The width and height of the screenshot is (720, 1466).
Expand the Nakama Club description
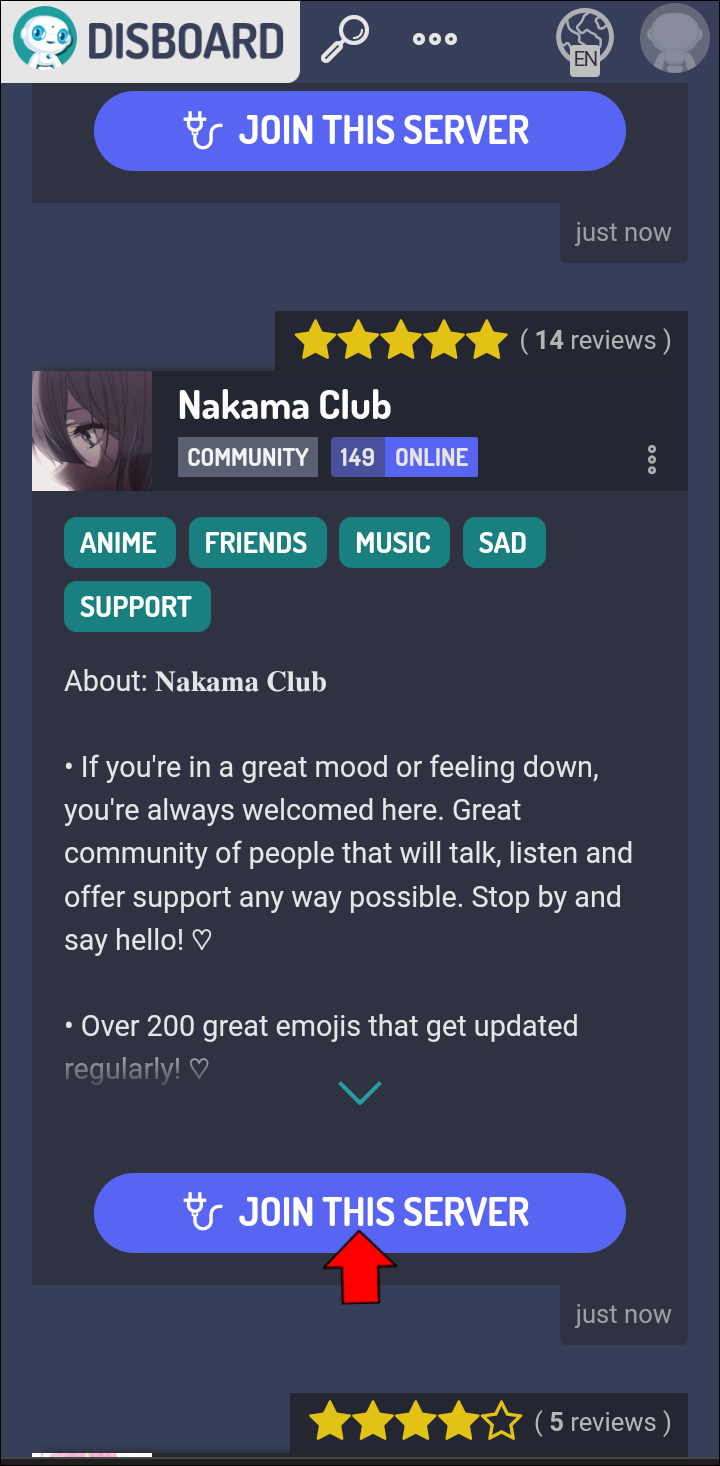click(x=360, y=1093)
